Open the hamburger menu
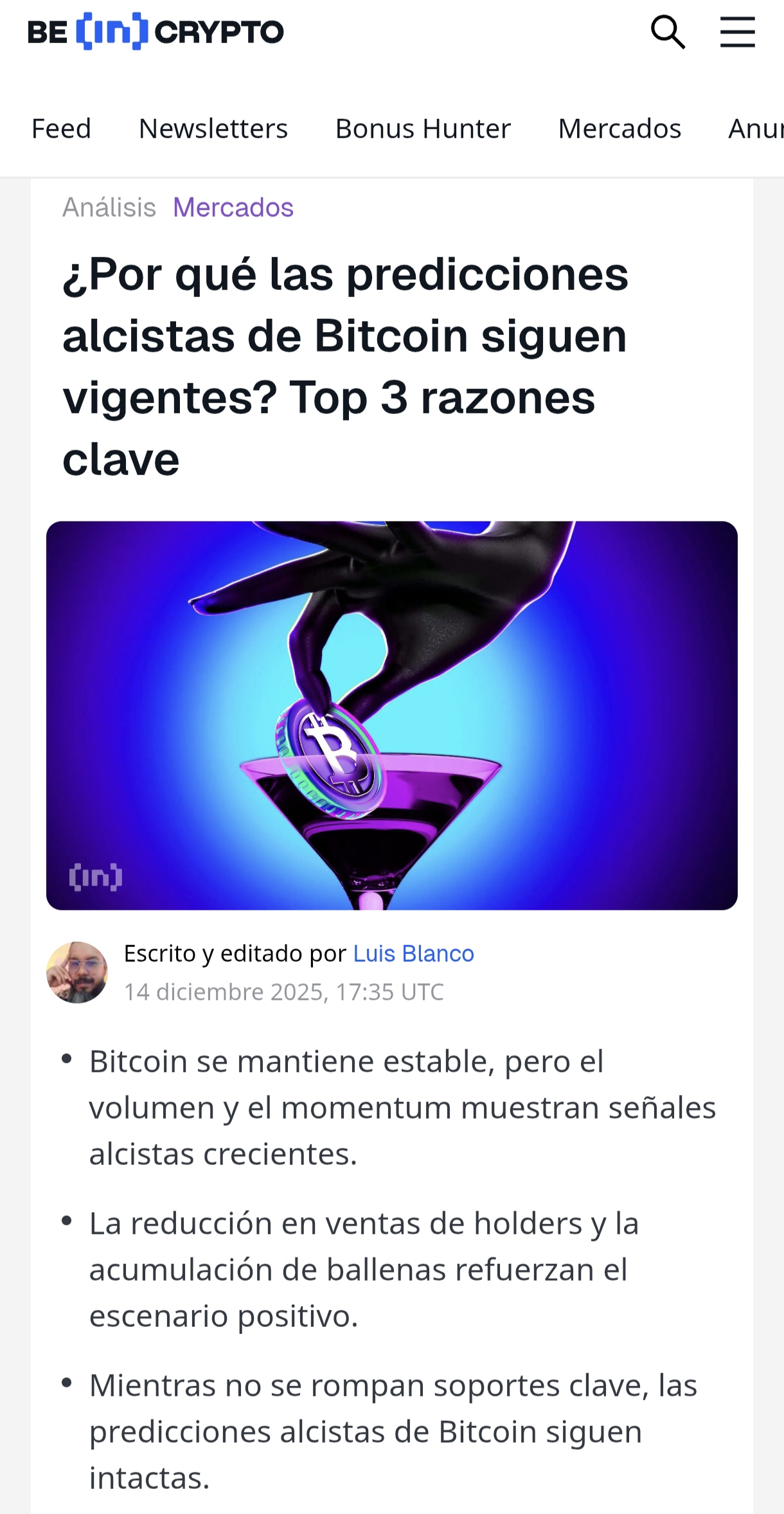The image size is (784, 1514). point(737,32)
